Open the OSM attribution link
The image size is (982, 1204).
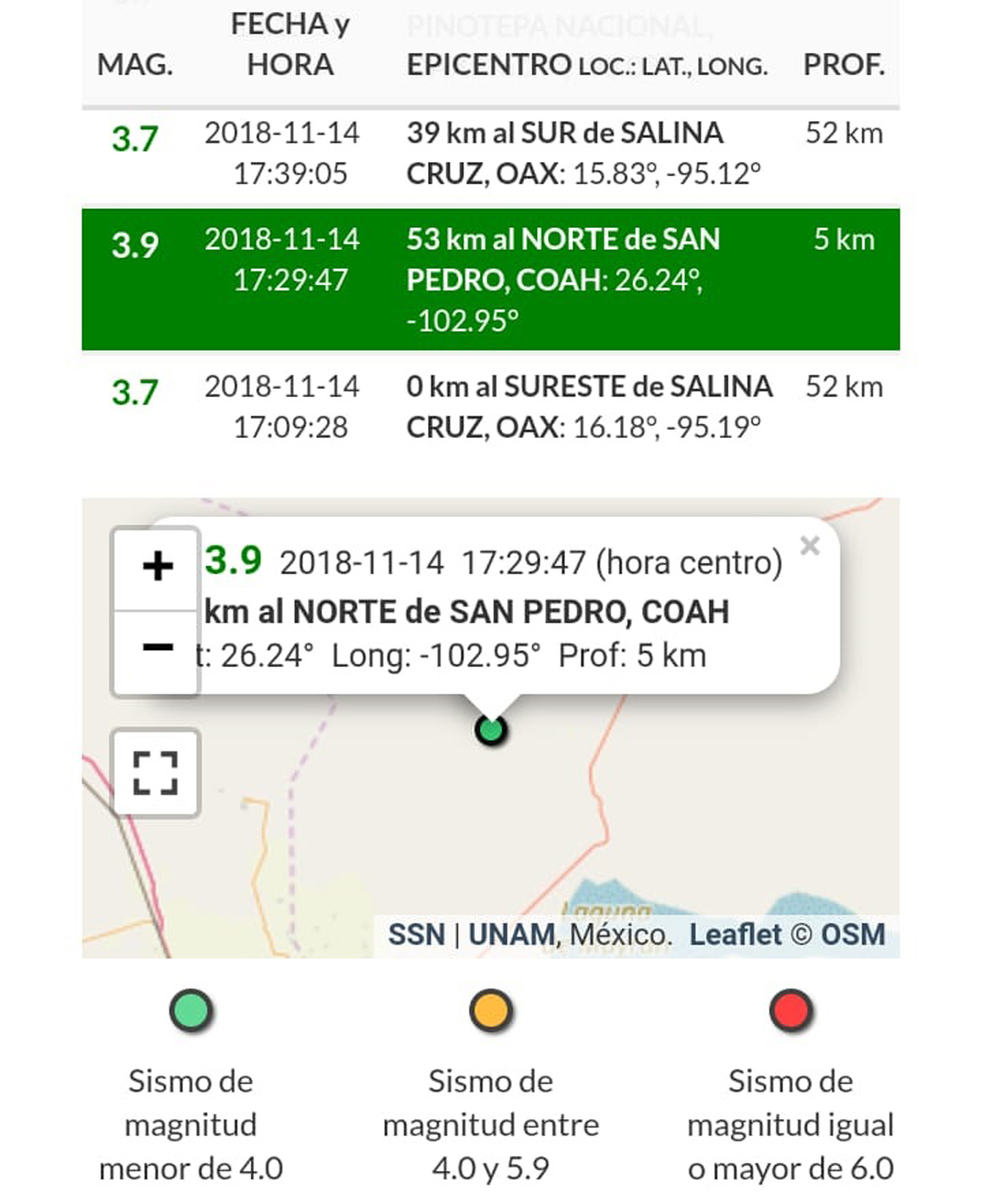(852, 935)
